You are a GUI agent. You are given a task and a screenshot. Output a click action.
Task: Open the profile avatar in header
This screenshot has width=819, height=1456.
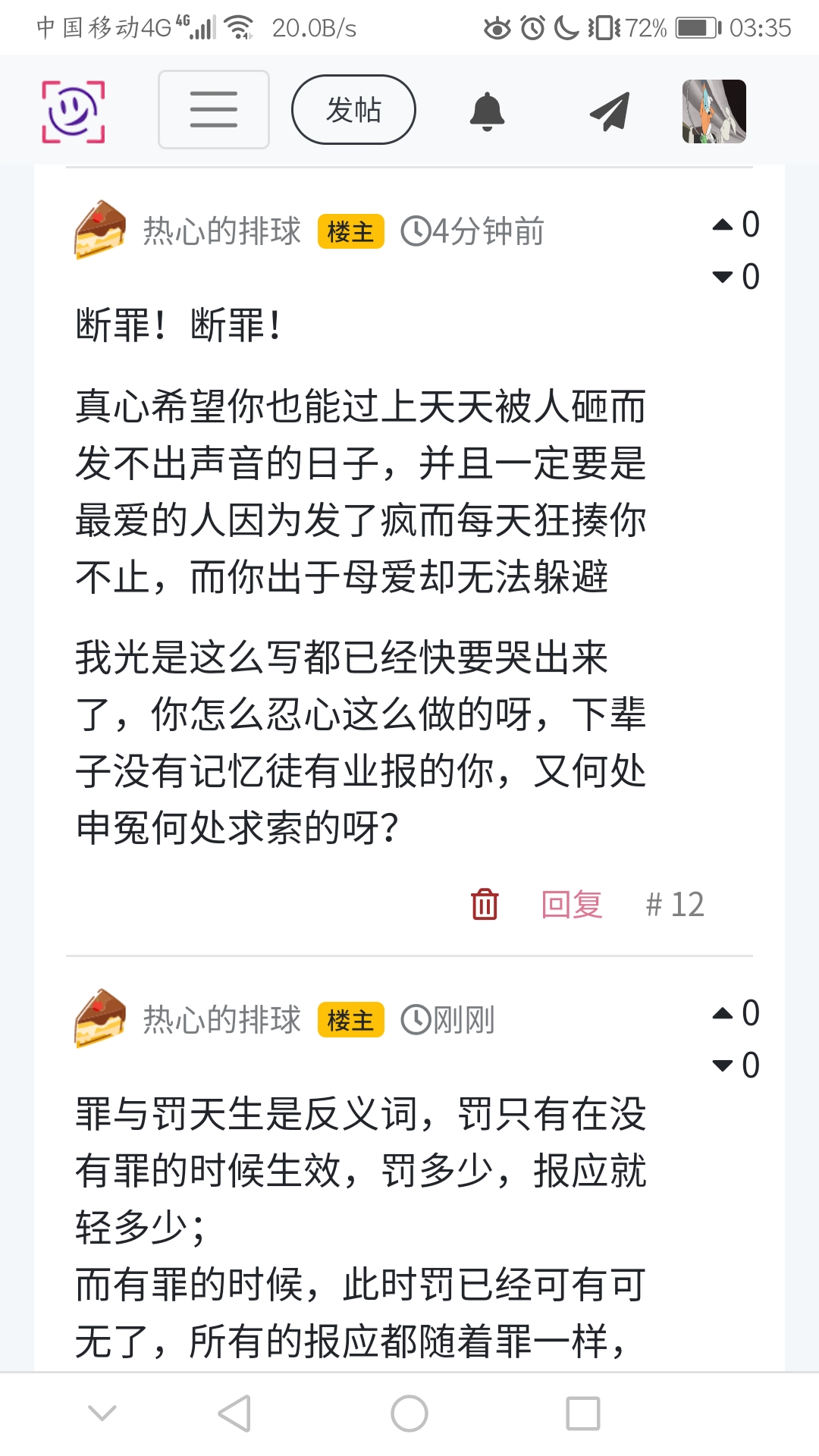point(714,111)
